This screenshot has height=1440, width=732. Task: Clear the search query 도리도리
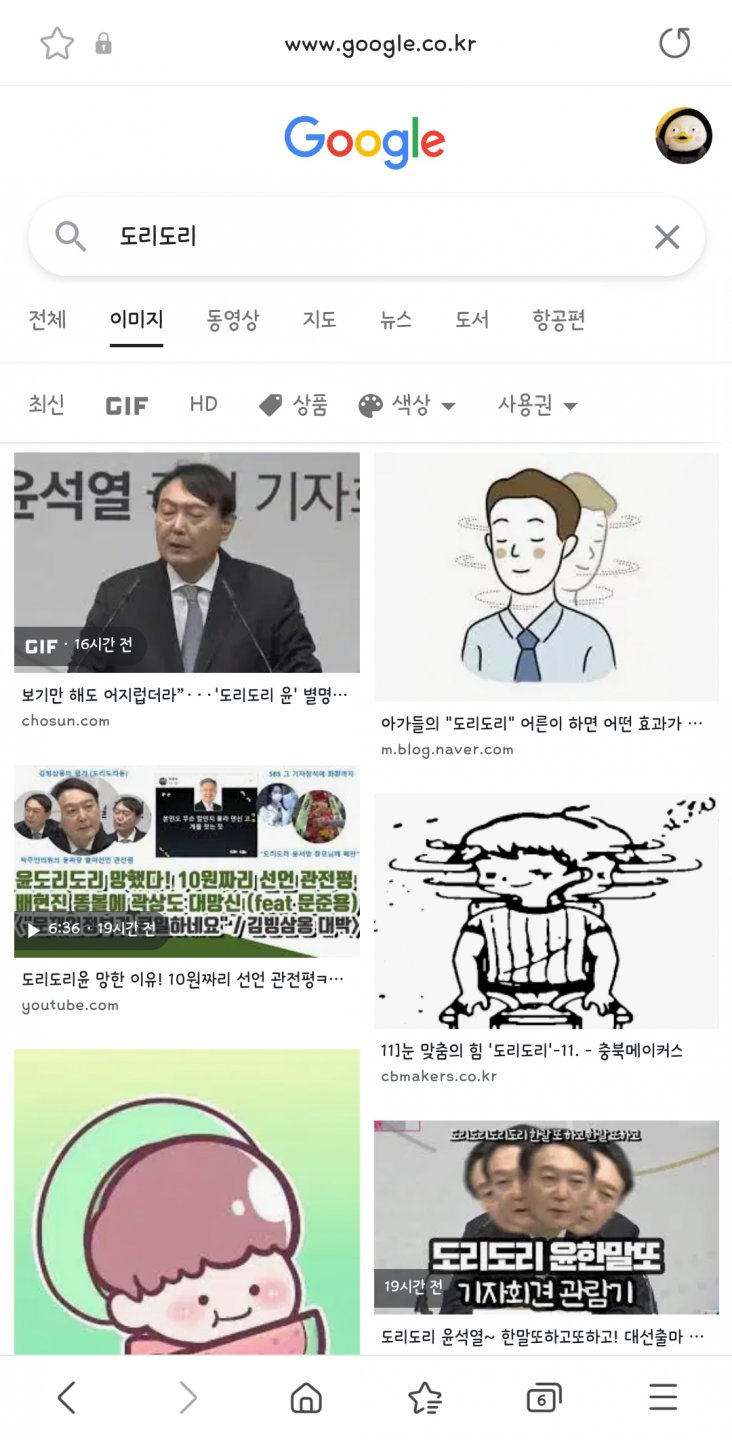pyautogui.click(x=667, y=237)
